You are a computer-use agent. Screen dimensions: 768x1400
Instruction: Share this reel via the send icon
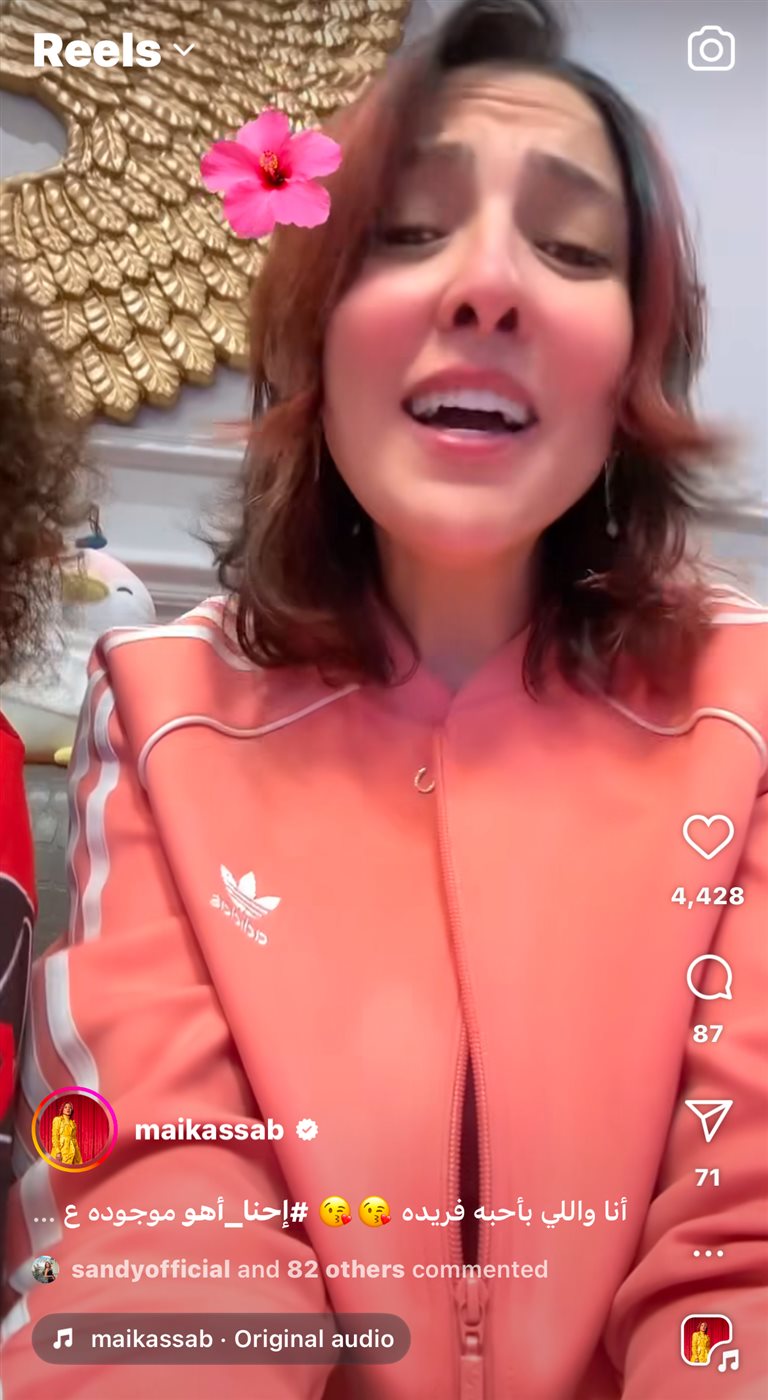point(708,1121)
